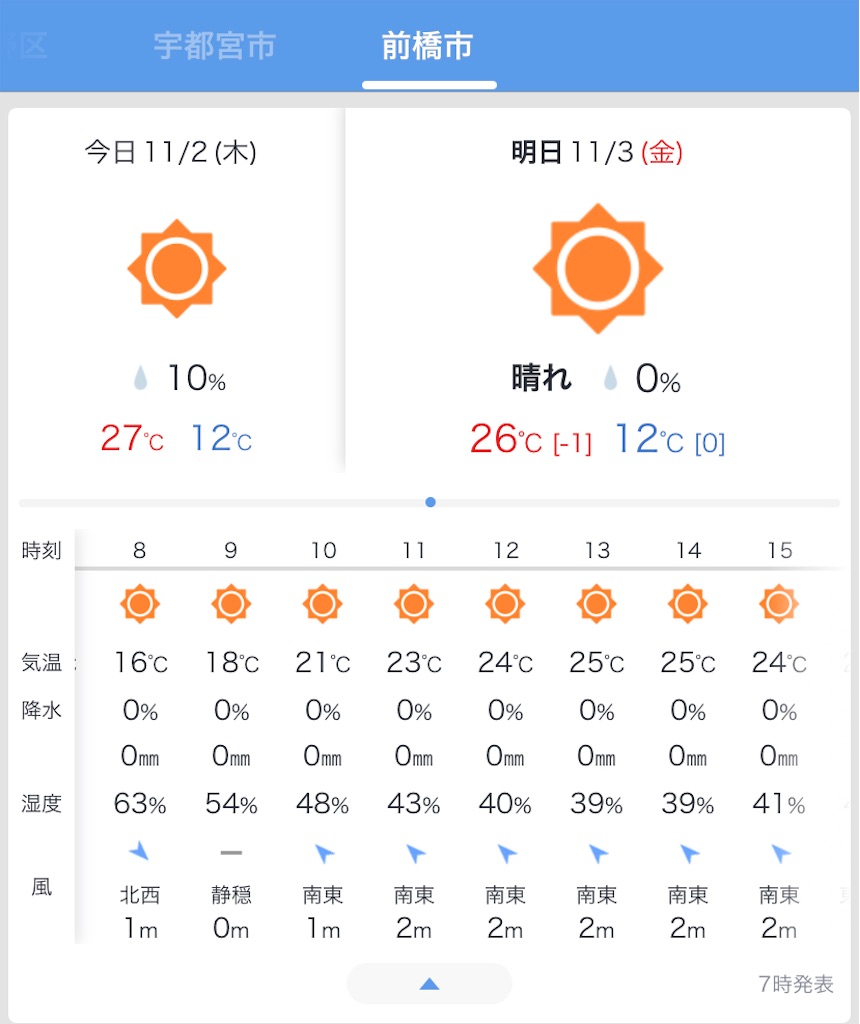860x1024 pixels.
Task: Collapse the hourly forecast with the up arrow
Action: (429, 984)
